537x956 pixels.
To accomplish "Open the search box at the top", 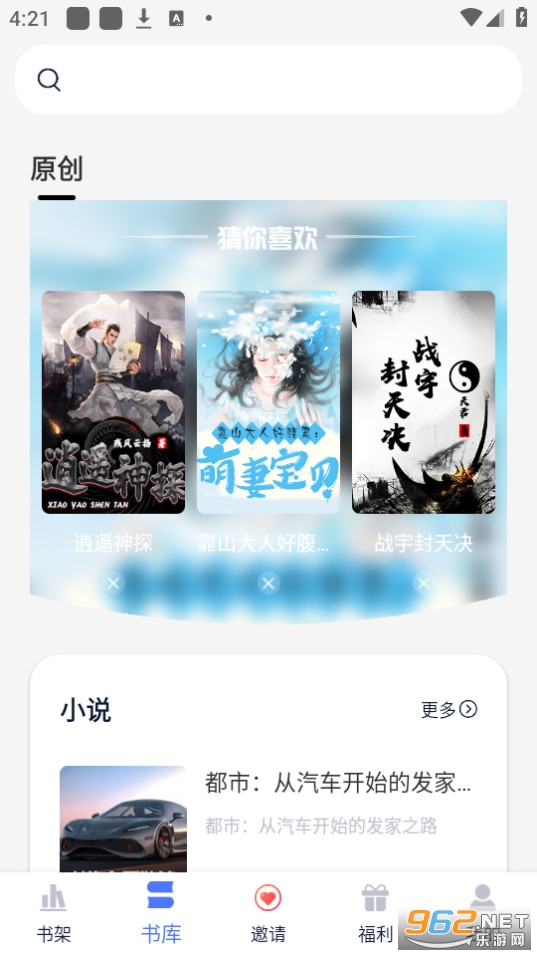I will 268,80.
